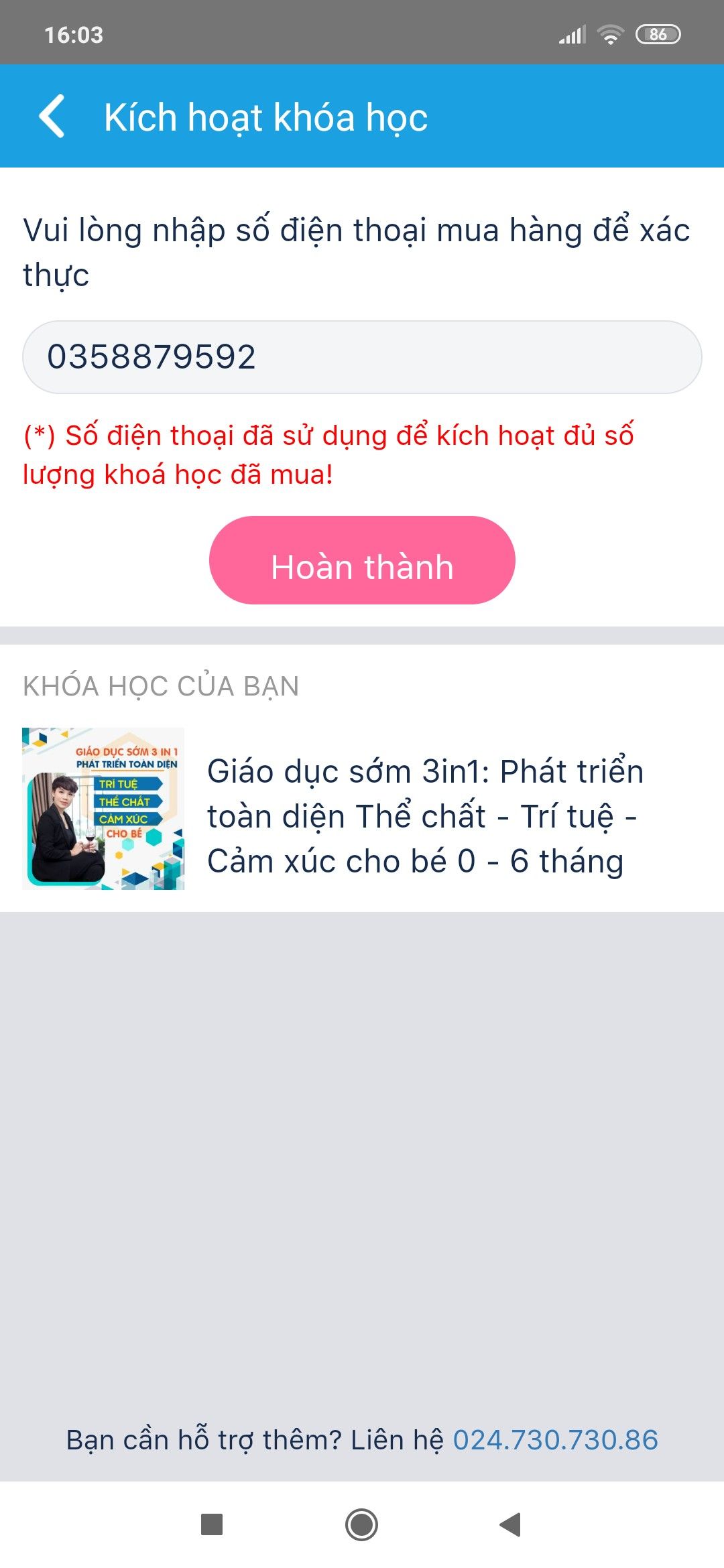This screenshot has height=1568, width=724.
Task: Tap the phone number input field
Action: pyautogui.click(x=362, y=357)
